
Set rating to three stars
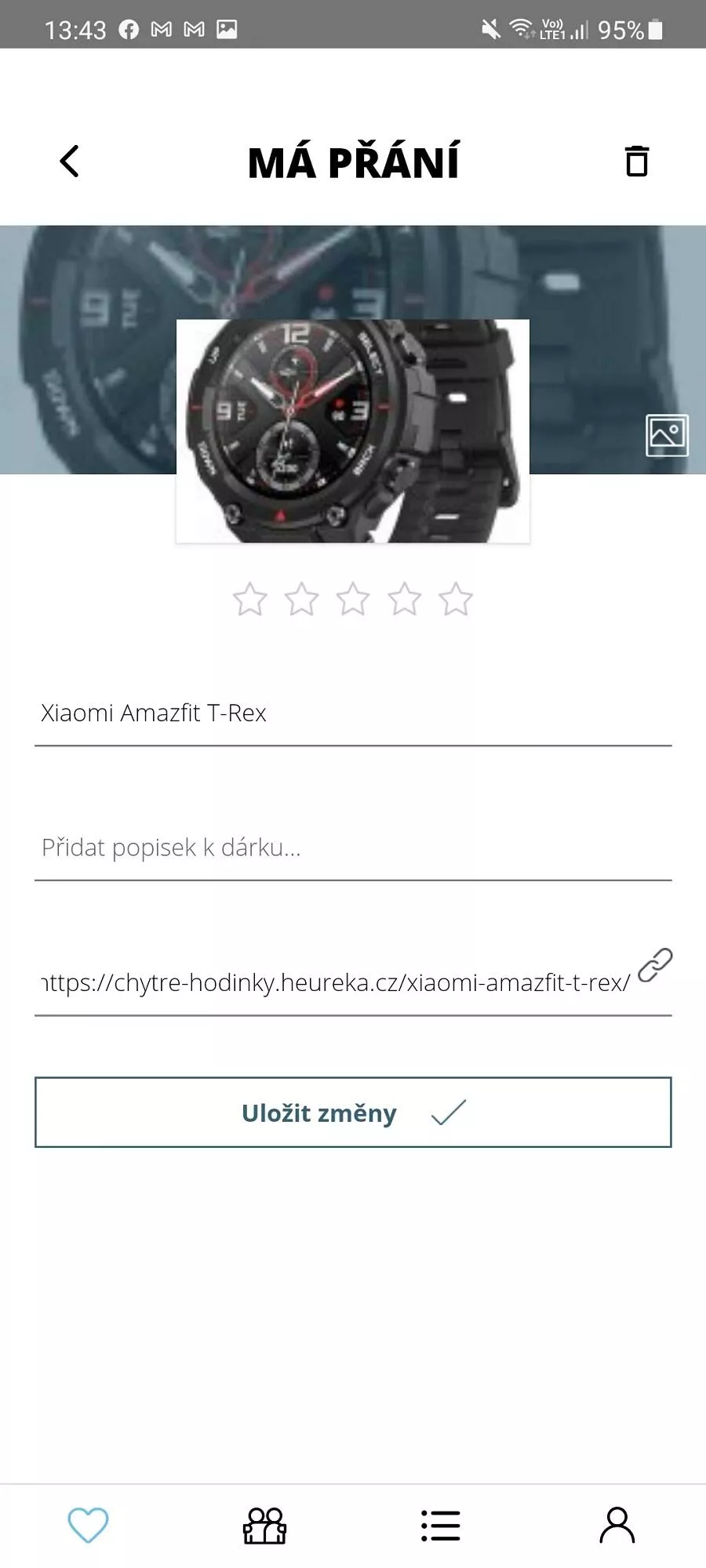(x=353, y=600)
